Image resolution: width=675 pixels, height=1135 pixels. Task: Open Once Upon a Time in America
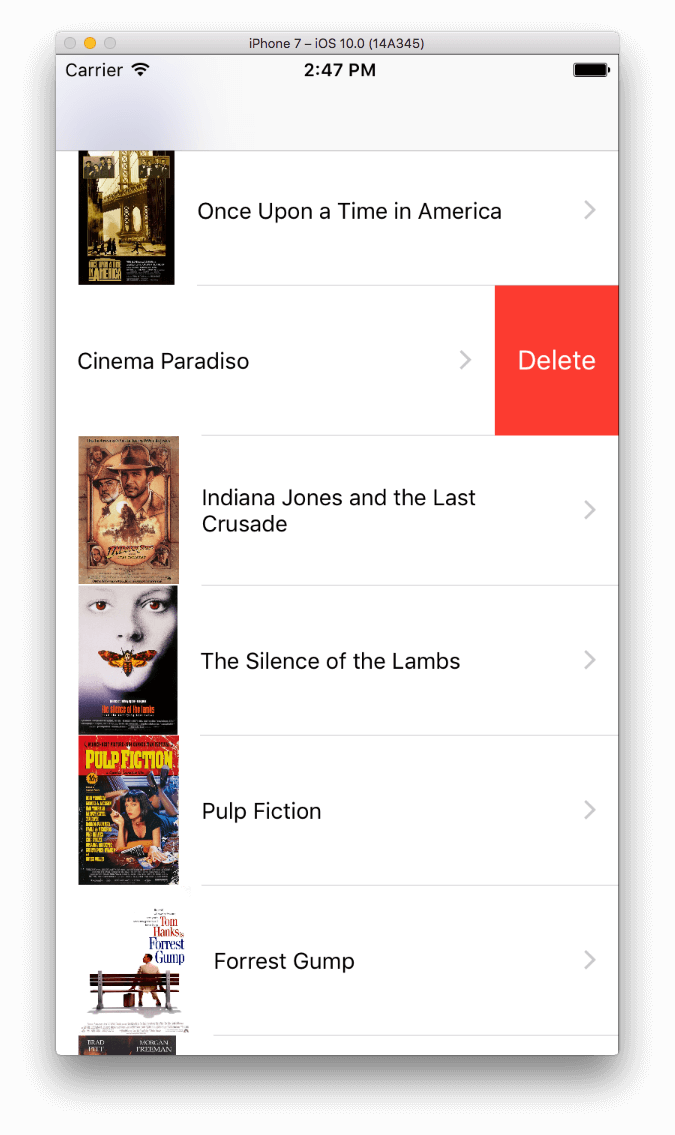coord(349,212)
